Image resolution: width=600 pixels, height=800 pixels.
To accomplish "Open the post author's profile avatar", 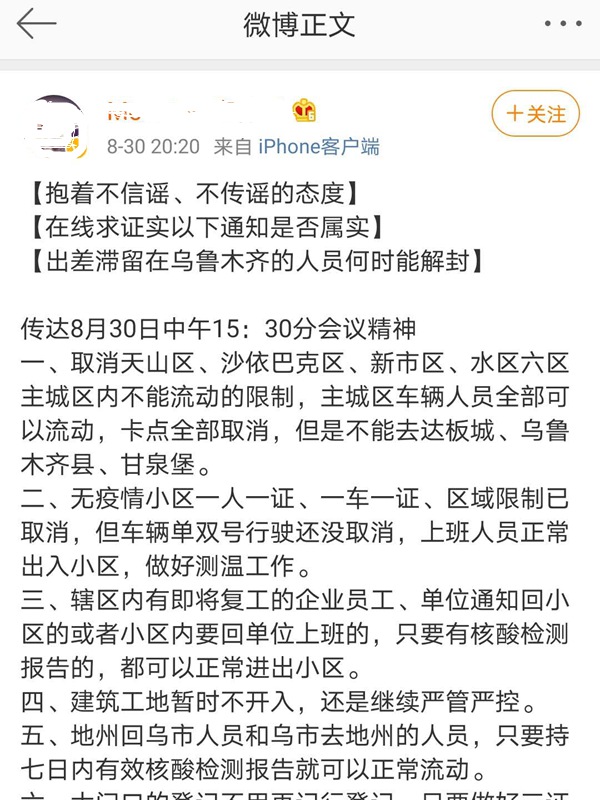I will tap(55, 127).
